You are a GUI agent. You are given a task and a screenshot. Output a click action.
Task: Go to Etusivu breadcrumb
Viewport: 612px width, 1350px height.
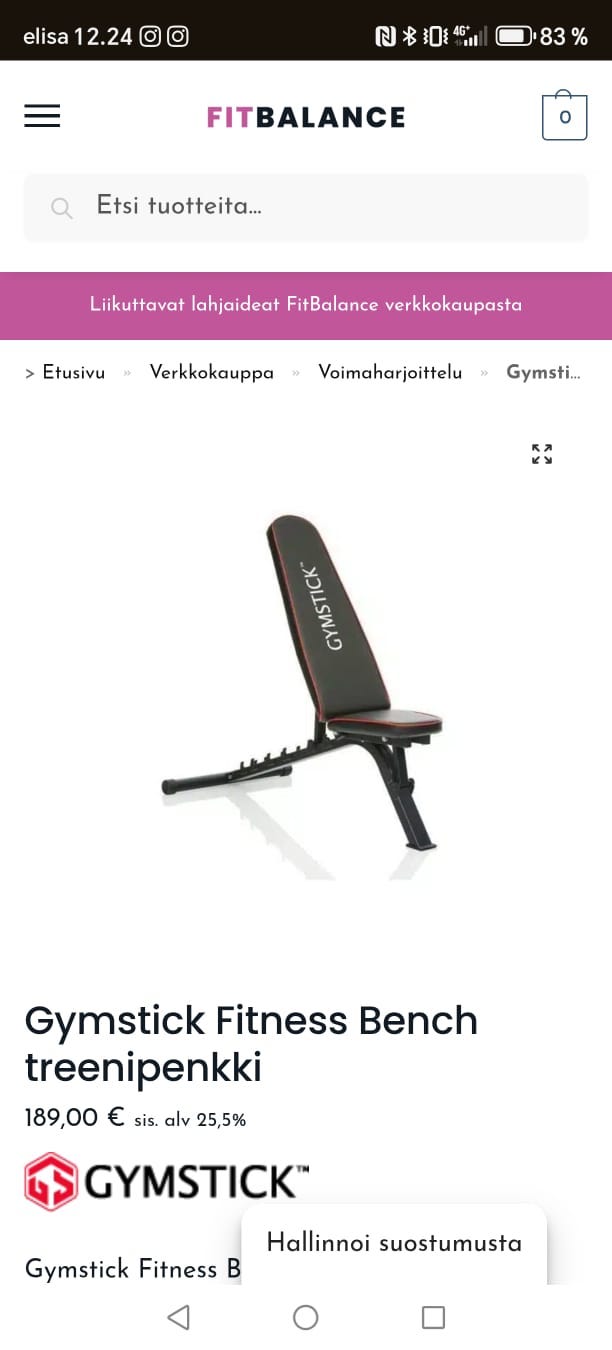73,372
